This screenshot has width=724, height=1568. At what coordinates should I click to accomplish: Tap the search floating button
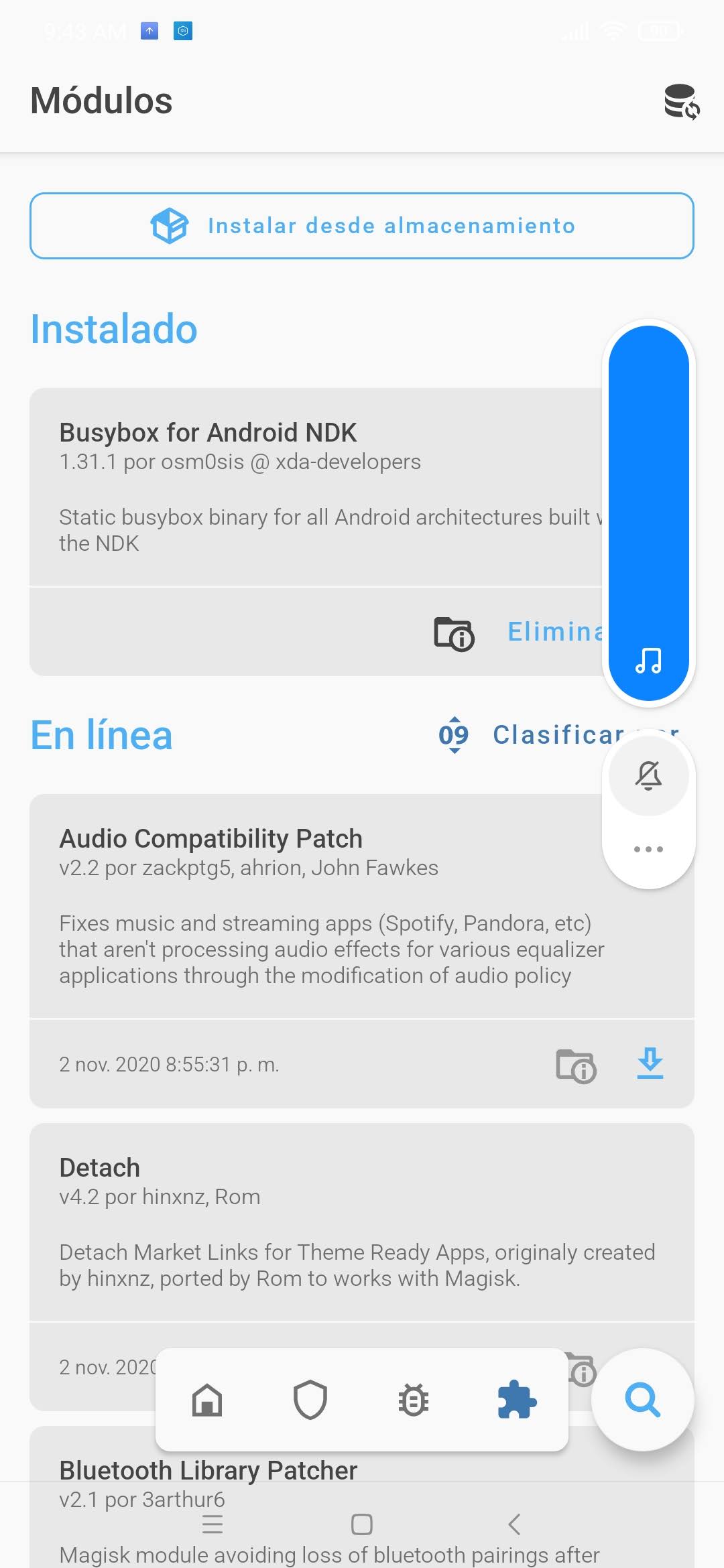642,1400
